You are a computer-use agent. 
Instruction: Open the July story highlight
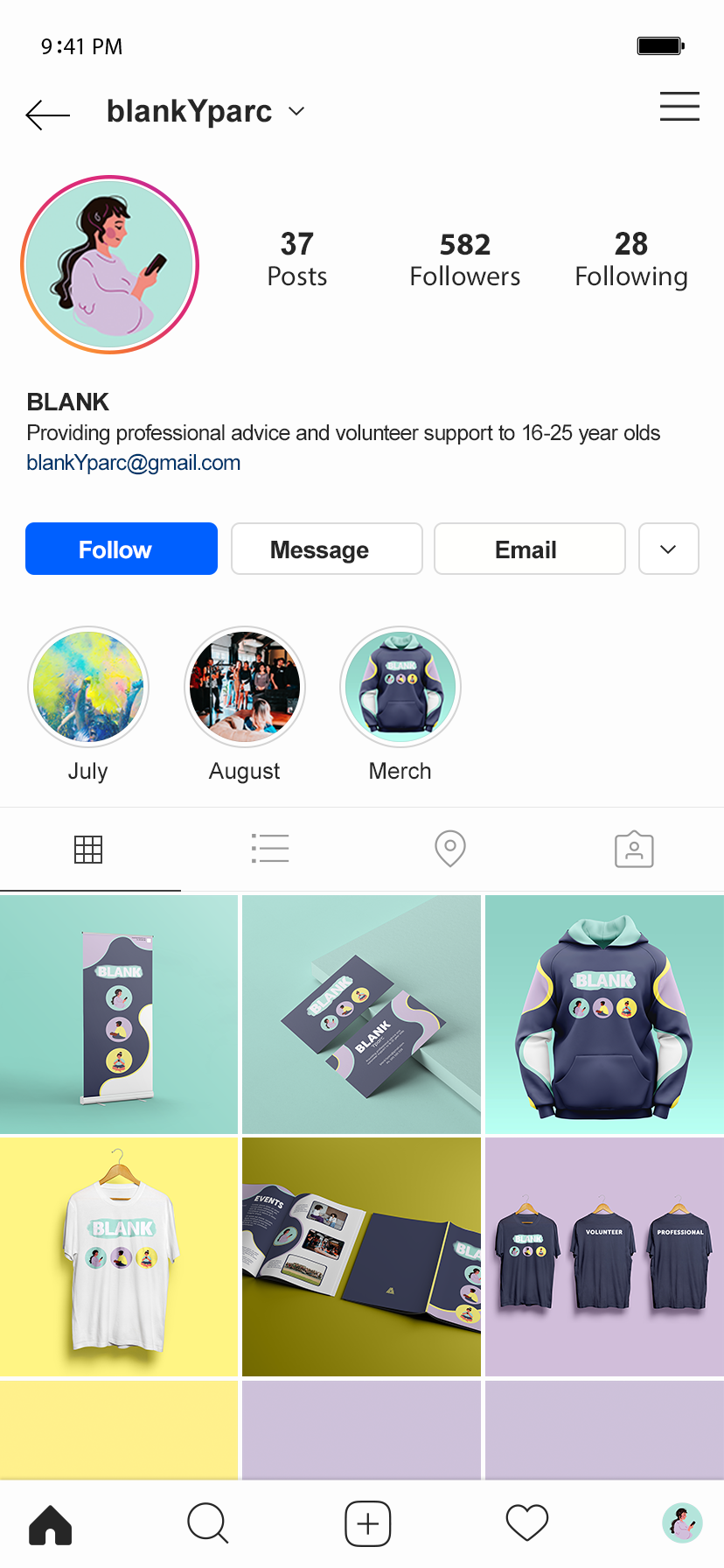tap(88, 687)
